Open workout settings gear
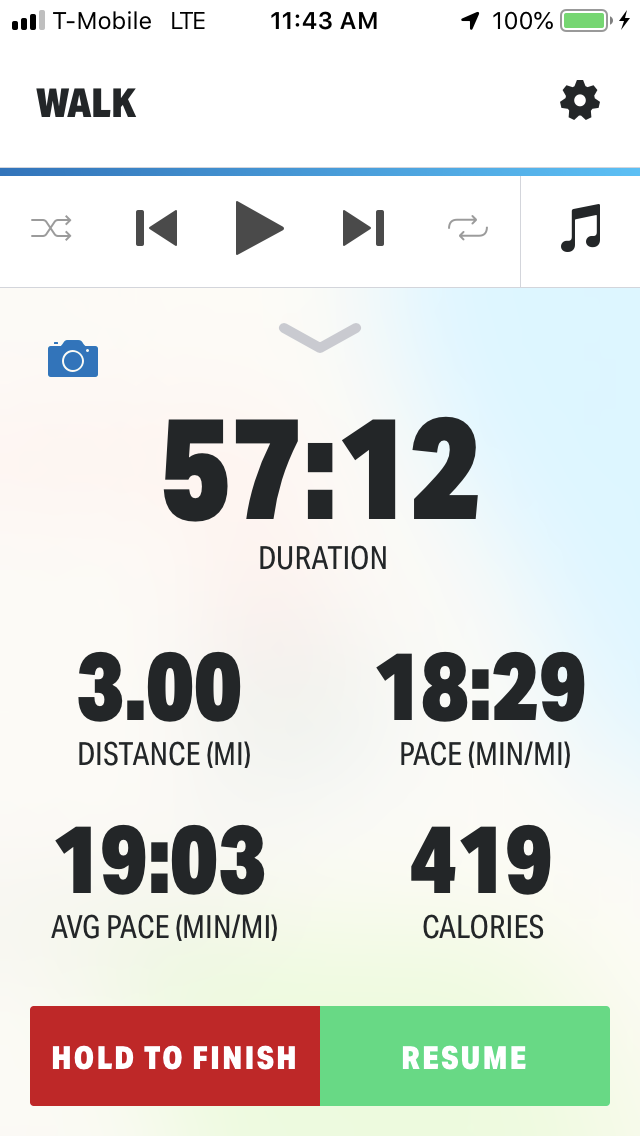This screenshot has width=640, height=1136. [x=580, y=101]
